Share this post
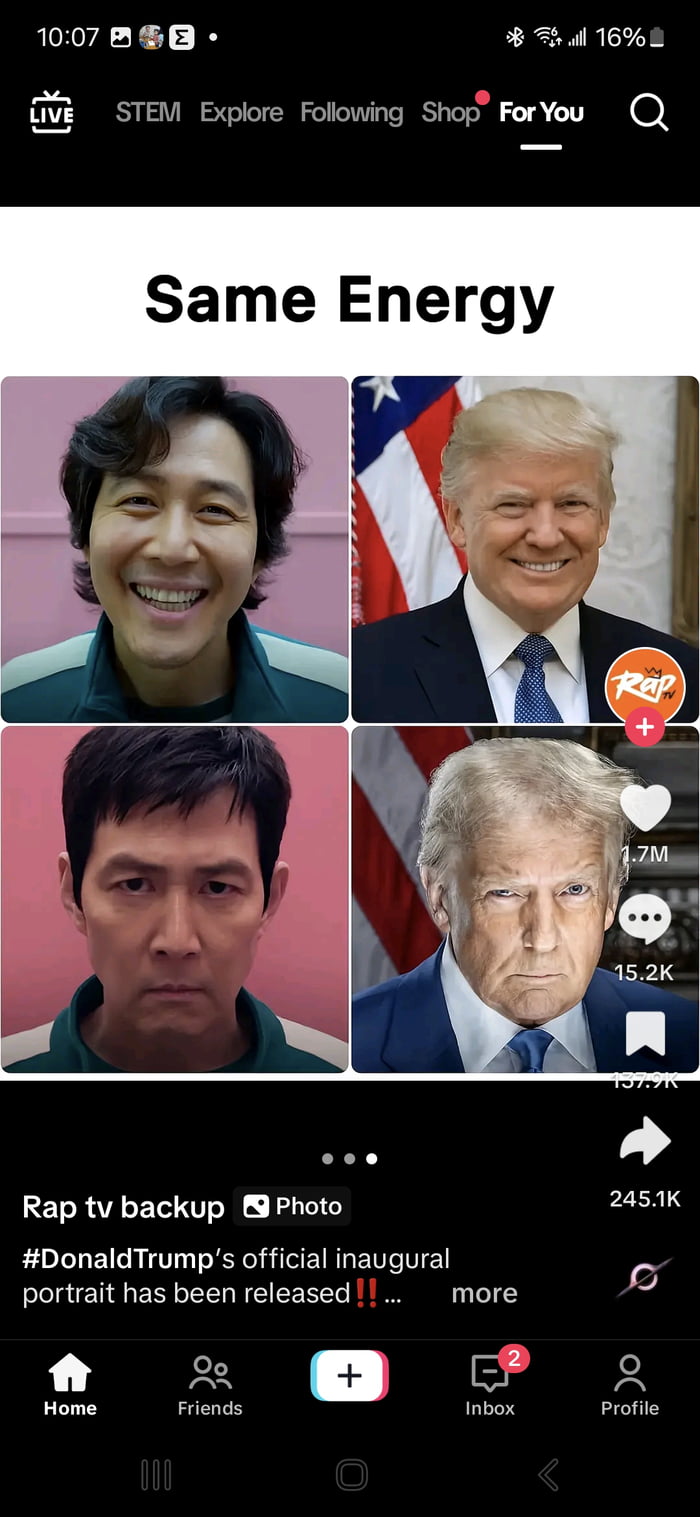 coord(645,1141)
